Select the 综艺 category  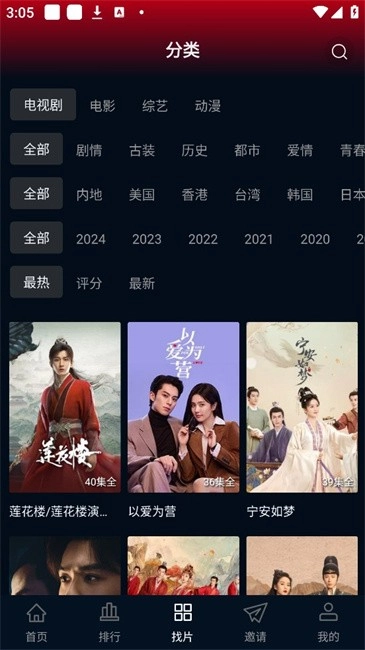tap(155, 106)
